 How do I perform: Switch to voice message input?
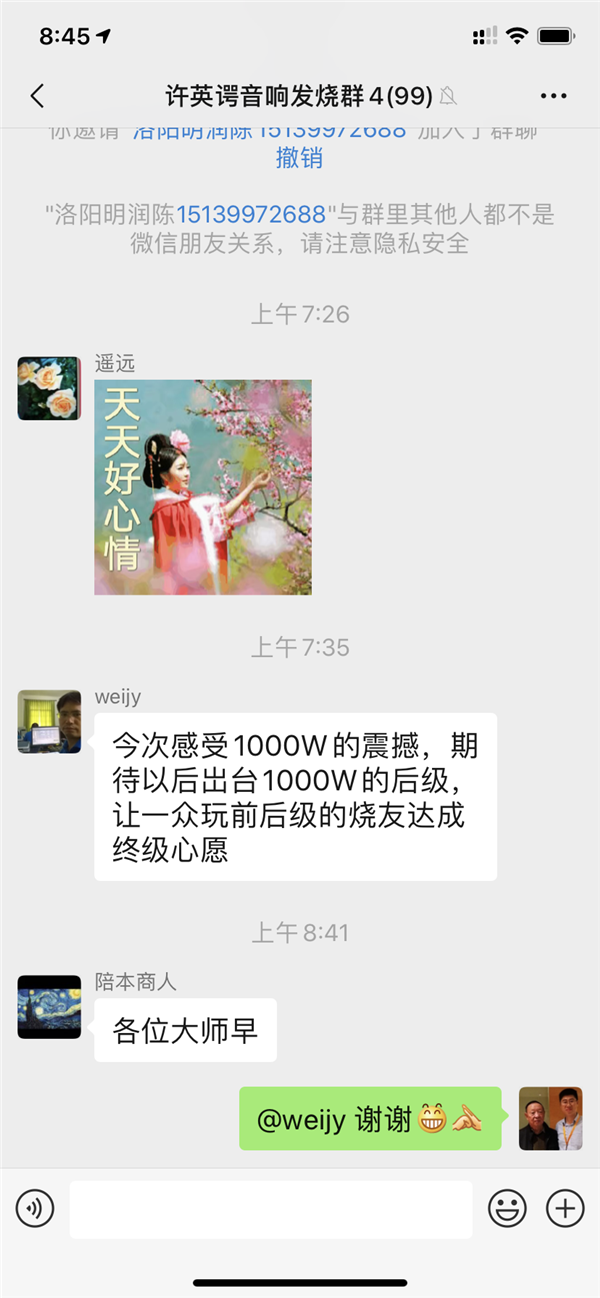pos(35,1209)
